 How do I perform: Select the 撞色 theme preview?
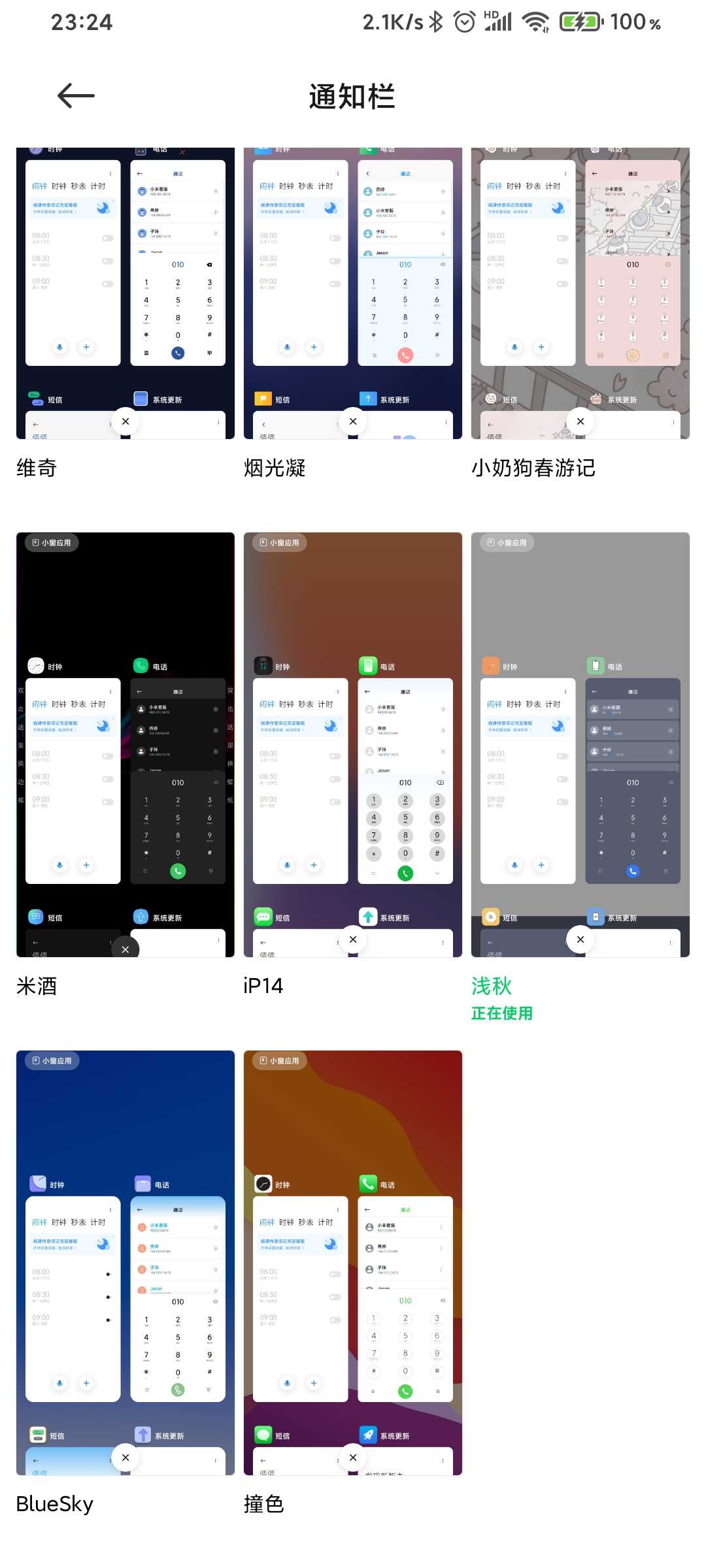tap(353, 1263)
